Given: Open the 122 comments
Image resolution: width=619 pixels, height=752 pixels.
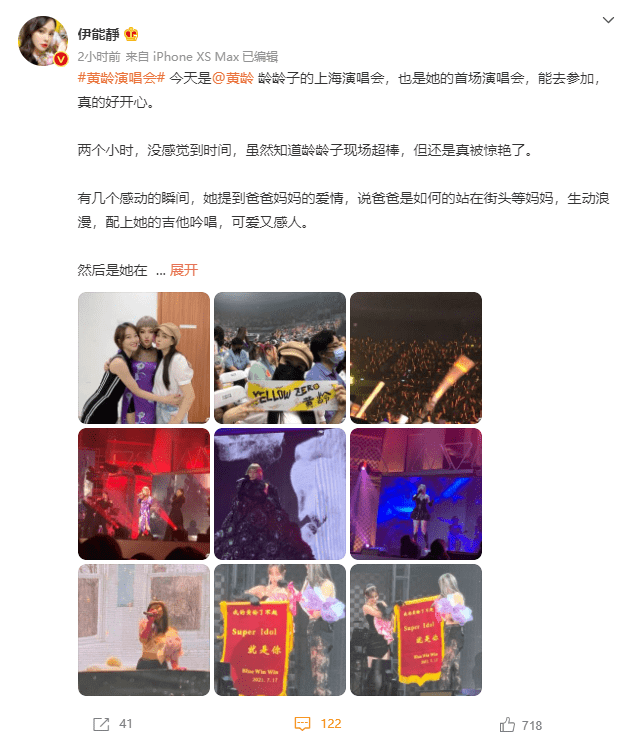Looking at the screenshot, I should 317,724.
